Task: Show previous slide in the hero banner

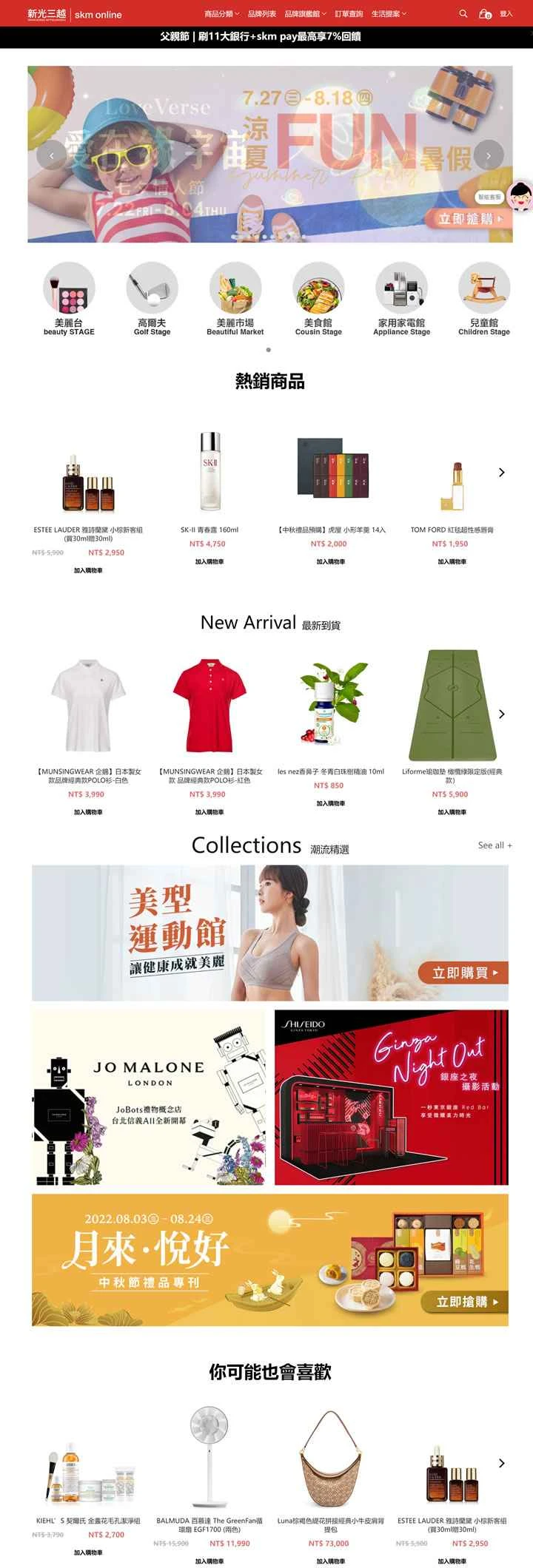Action: tap(52, 155)
